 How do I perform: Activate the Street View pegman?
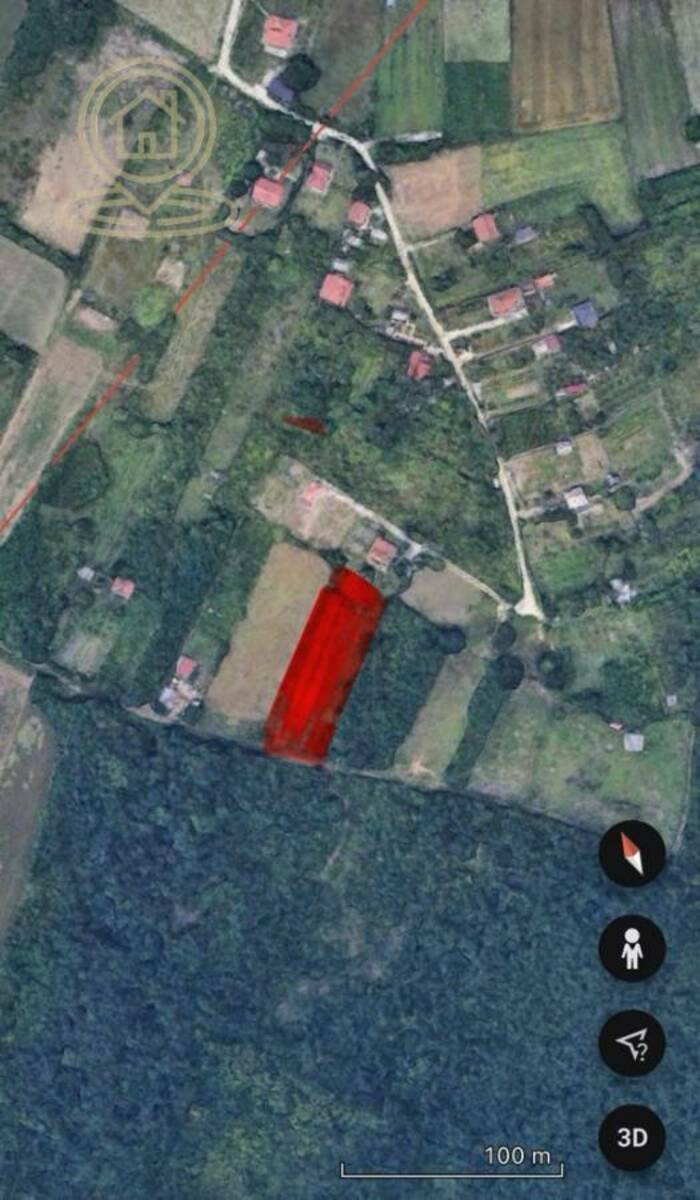(632, 948)
